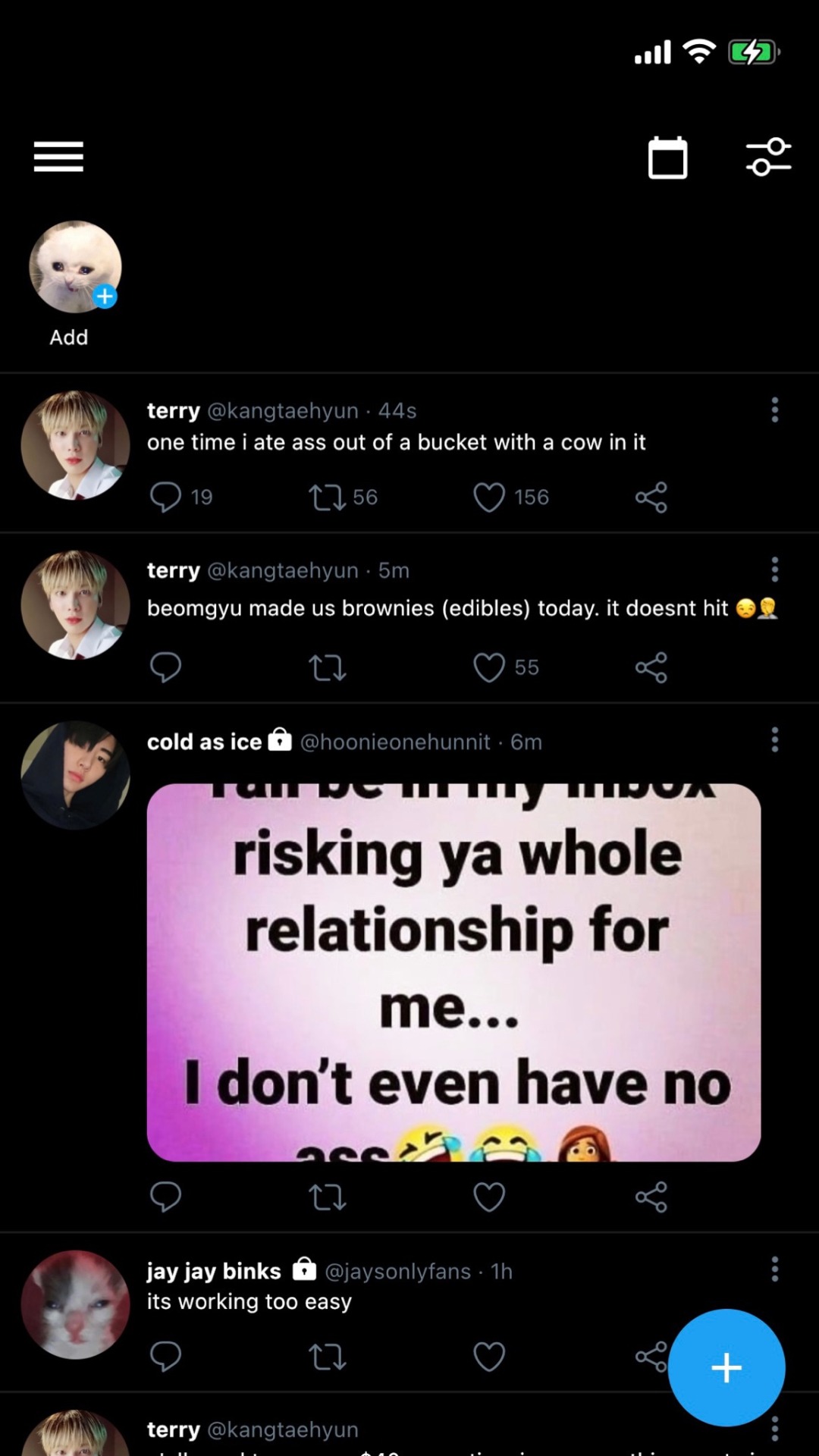This screenshot has height=1456, width=819.
Task: Open options for terry's 5m tweet
Action: [x=774, y=570]
